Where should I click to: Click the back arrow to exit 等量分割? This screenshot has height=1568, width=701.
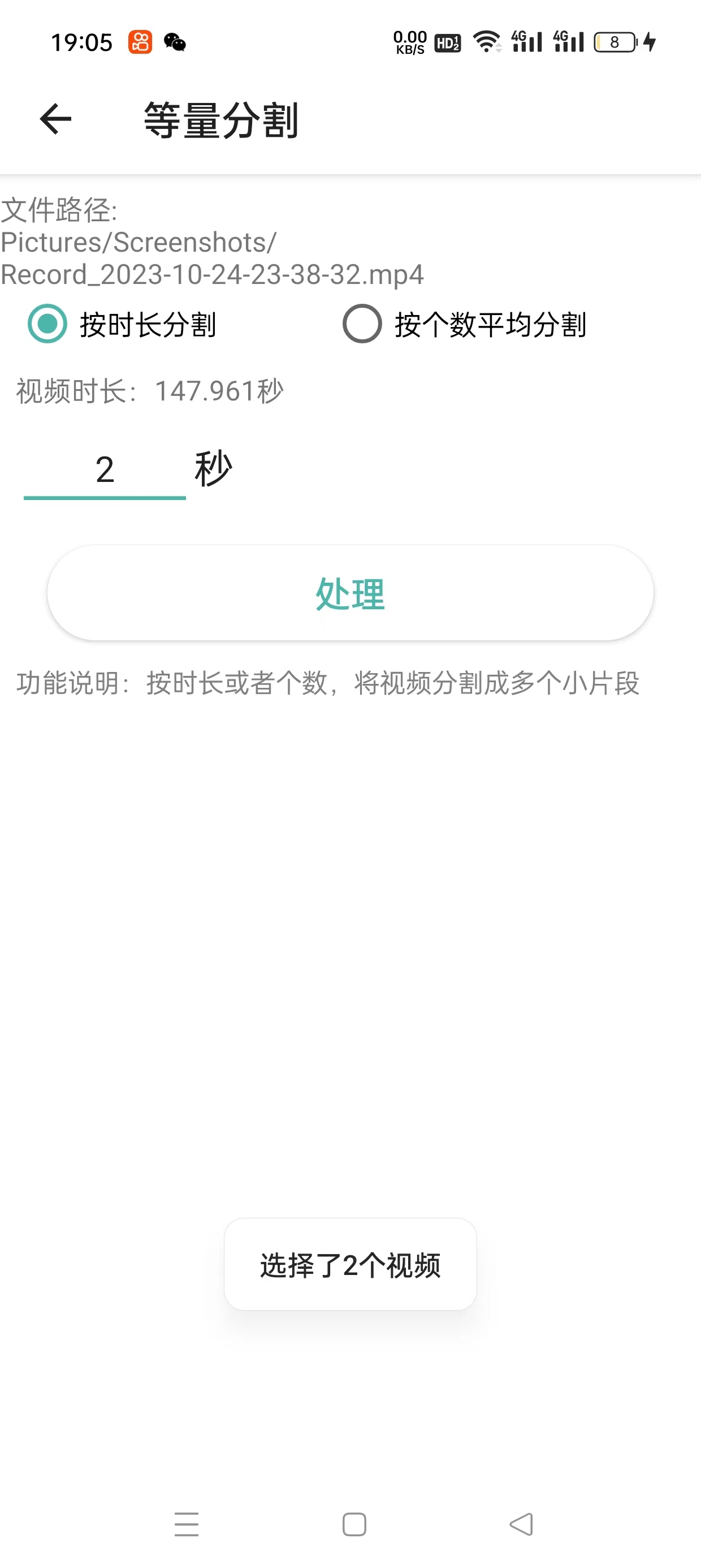tap(55, 119)
